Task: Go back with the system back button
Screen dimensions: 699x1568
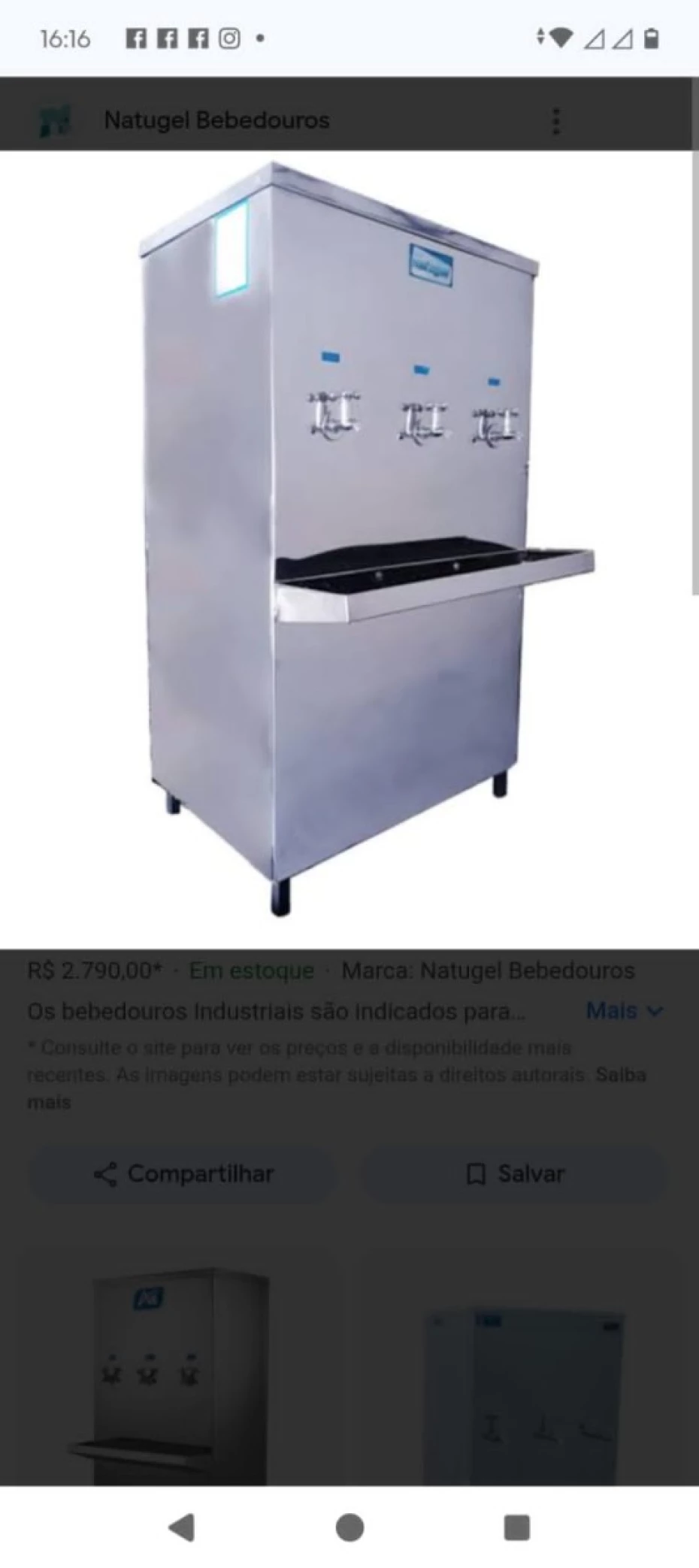Action: (x=183, y=1527)
